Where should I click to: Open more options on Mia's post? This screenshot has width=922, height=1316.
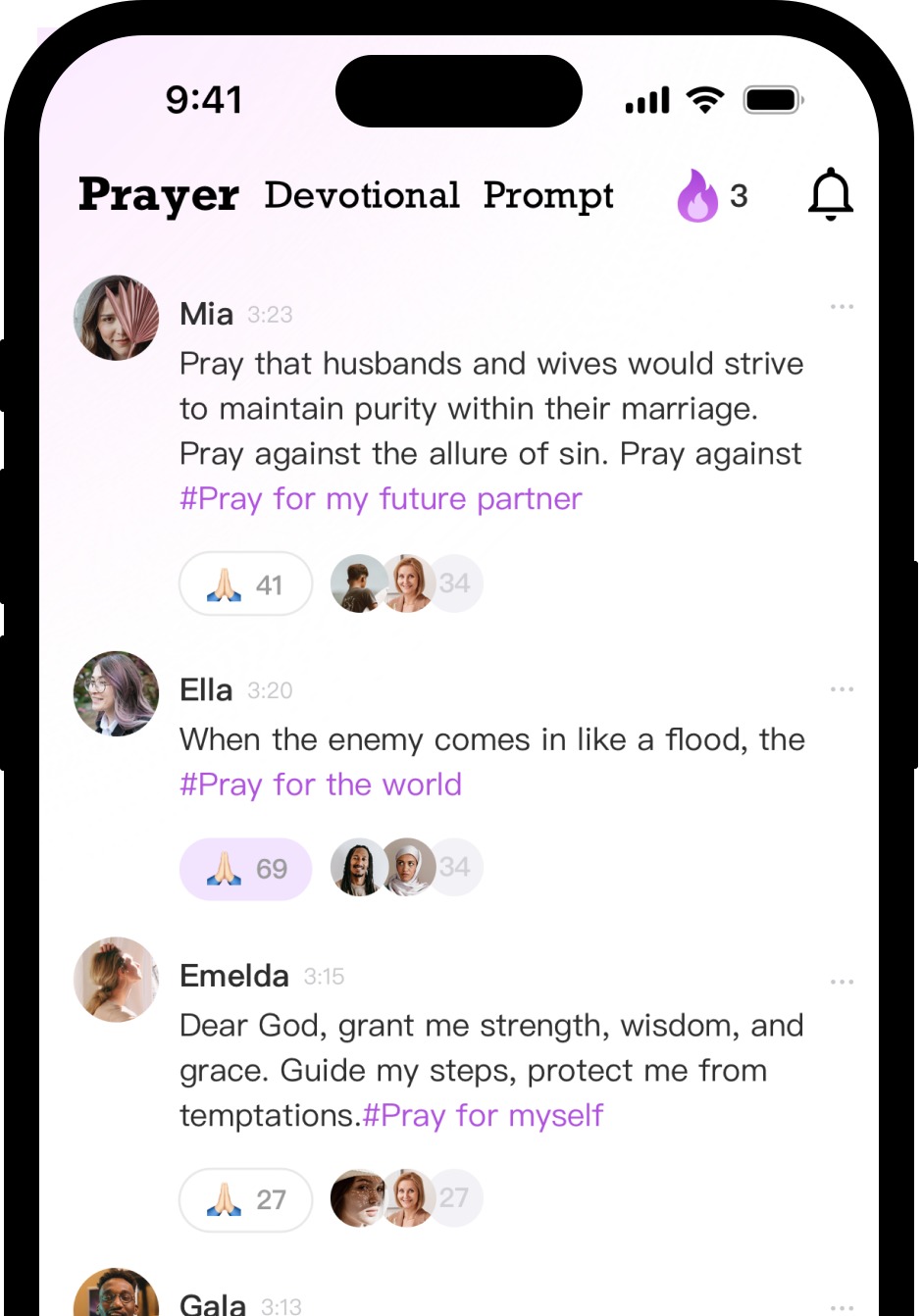point(842,306)
